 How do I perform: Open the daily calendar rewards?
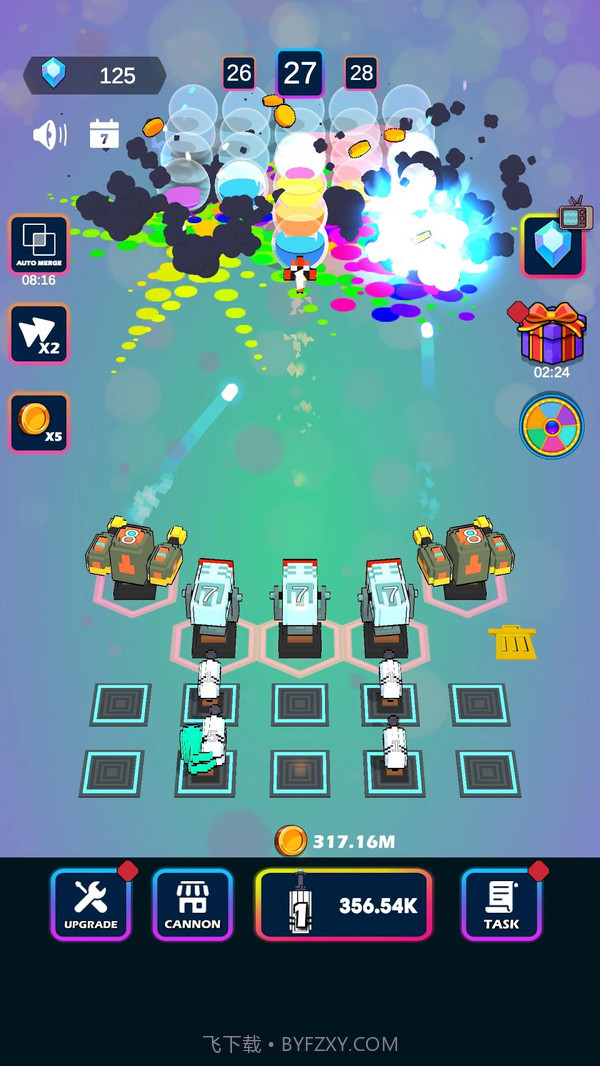[x=104, y=134]
